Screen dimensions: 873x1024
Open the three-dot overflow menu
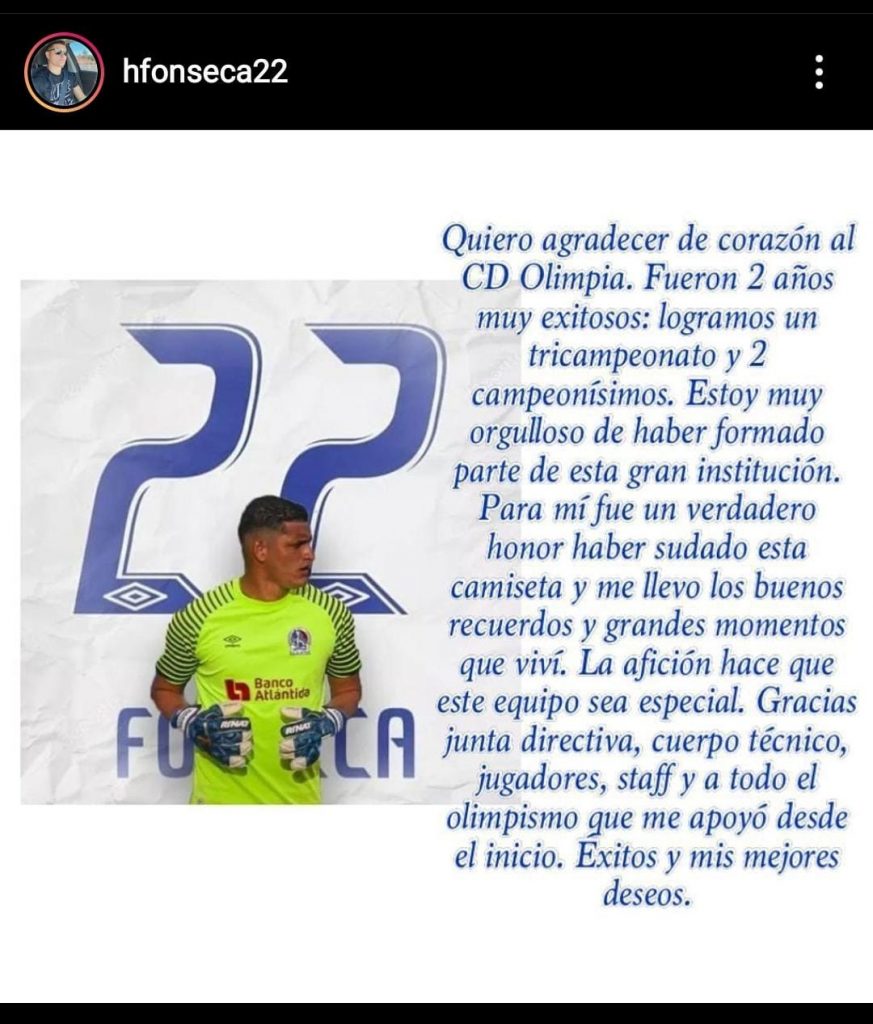819,72
